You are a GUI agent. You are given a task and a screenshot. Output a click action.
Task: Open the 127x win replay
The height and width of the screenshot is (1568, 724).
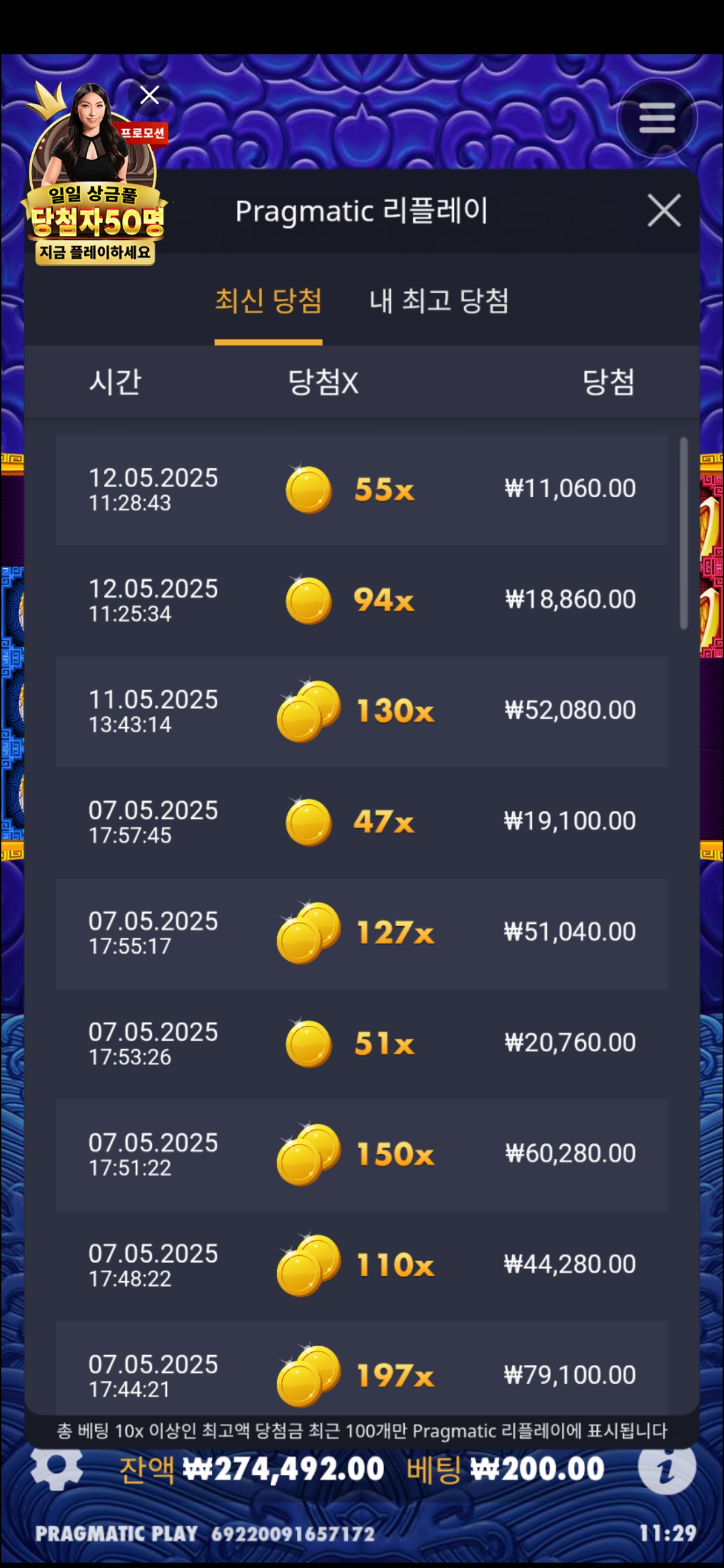[361, 933]
